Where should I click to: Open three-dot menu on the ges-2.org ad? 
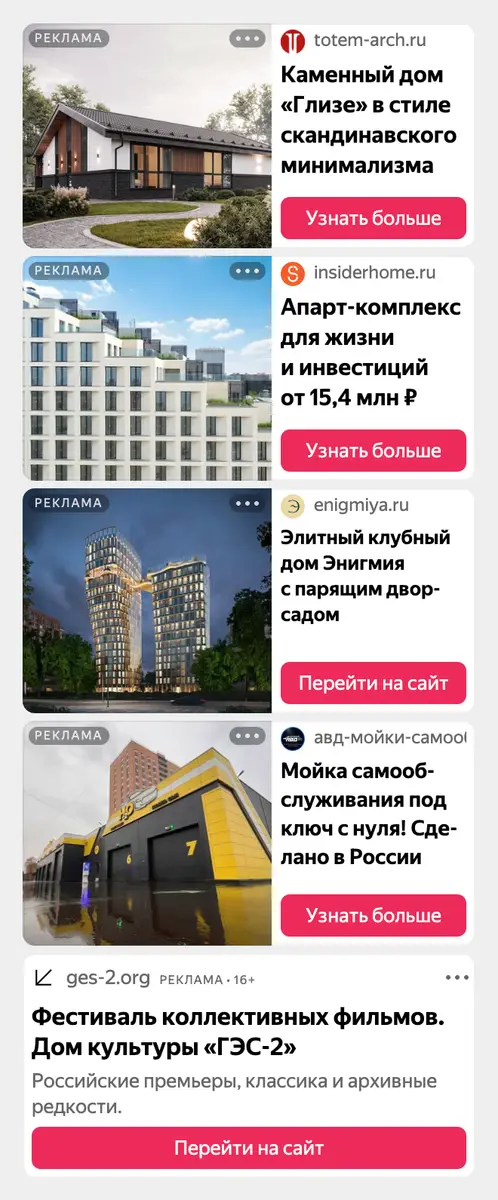(x=457, y=977)
